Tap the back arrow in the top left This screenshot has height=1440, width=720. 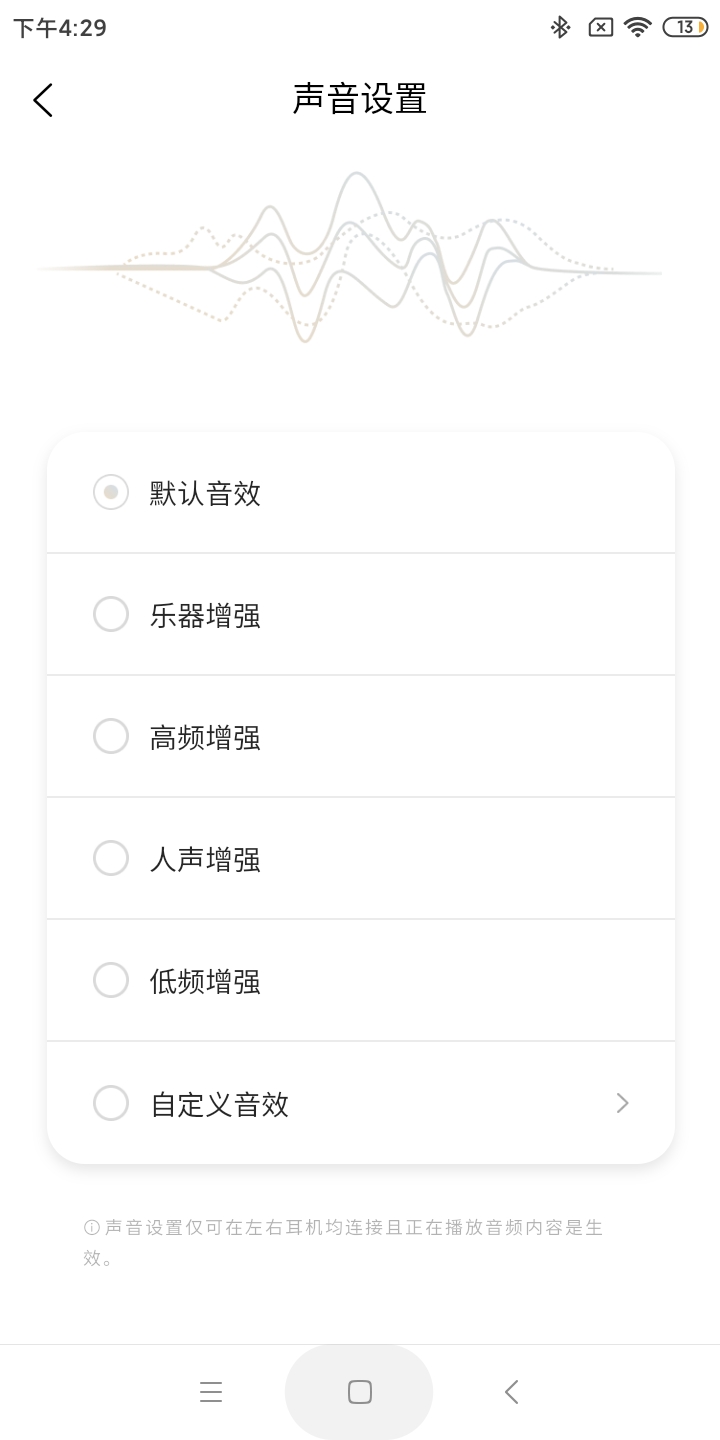(x=42, y=100)
